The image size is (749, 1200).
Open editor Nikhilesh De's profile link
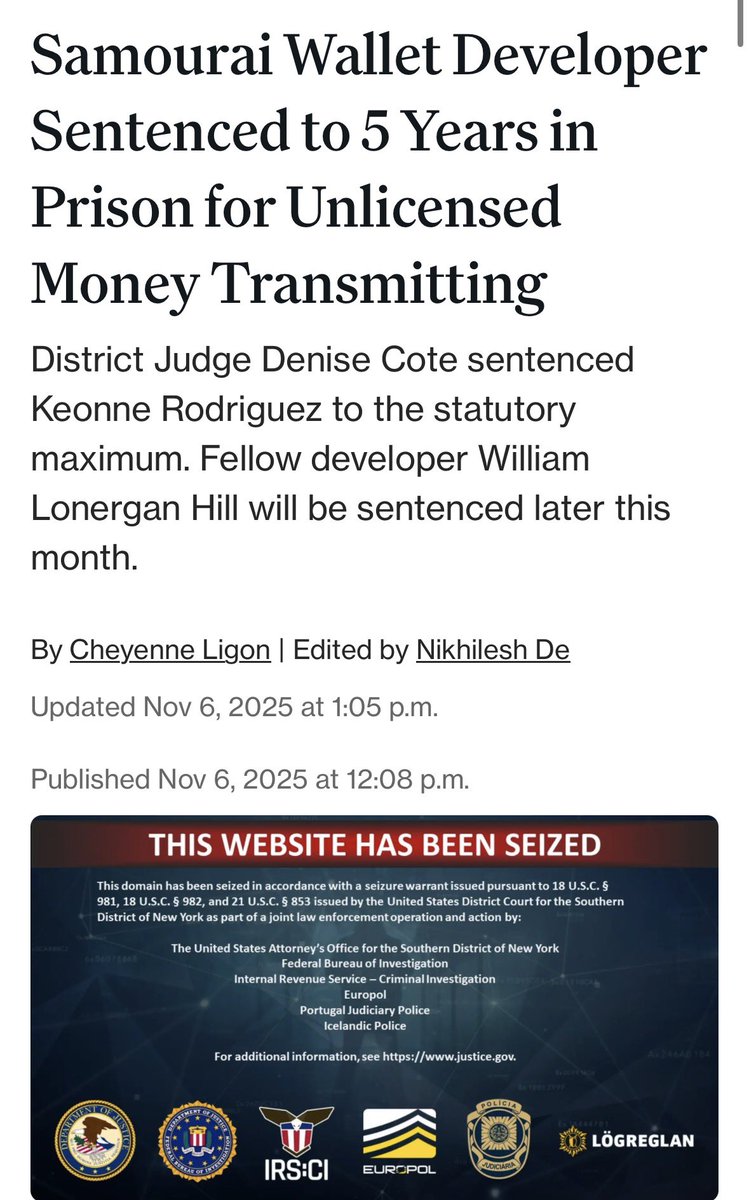pos(492,651)
